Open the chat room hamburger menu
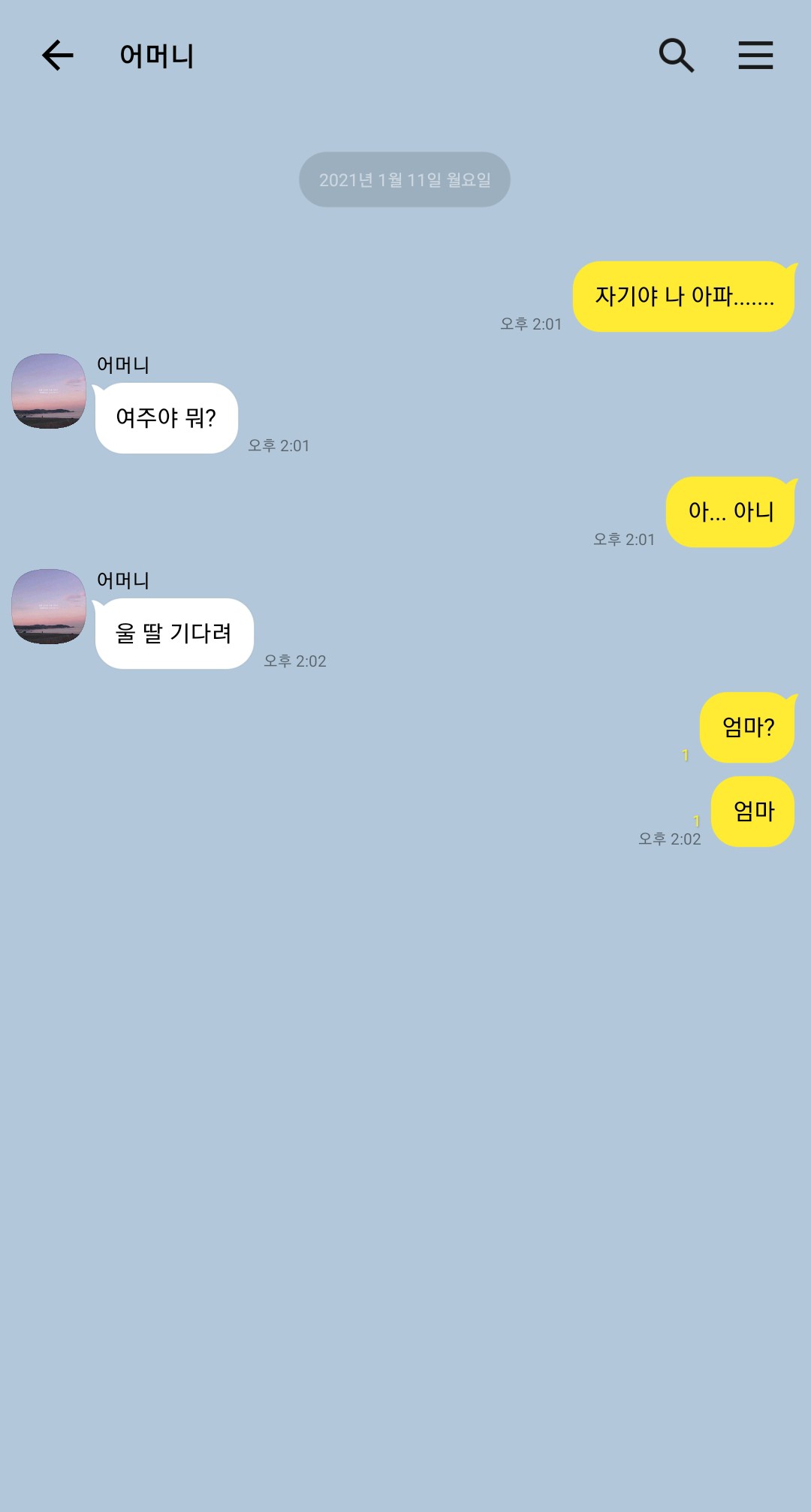 pyautogui.click(x=755, y=56)
